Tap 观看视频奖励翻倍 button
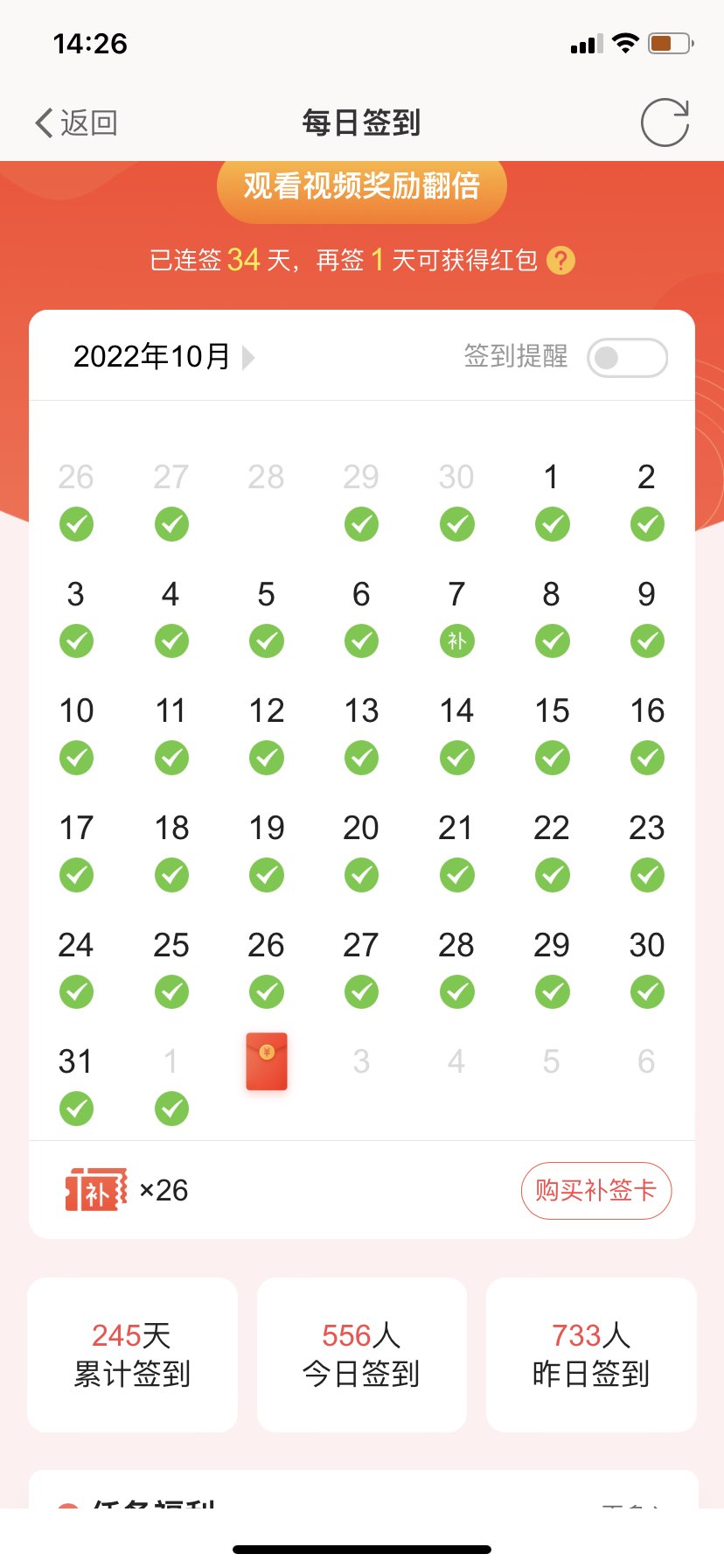The height and width of the screenshot is (1568, 724). [361, 186]
